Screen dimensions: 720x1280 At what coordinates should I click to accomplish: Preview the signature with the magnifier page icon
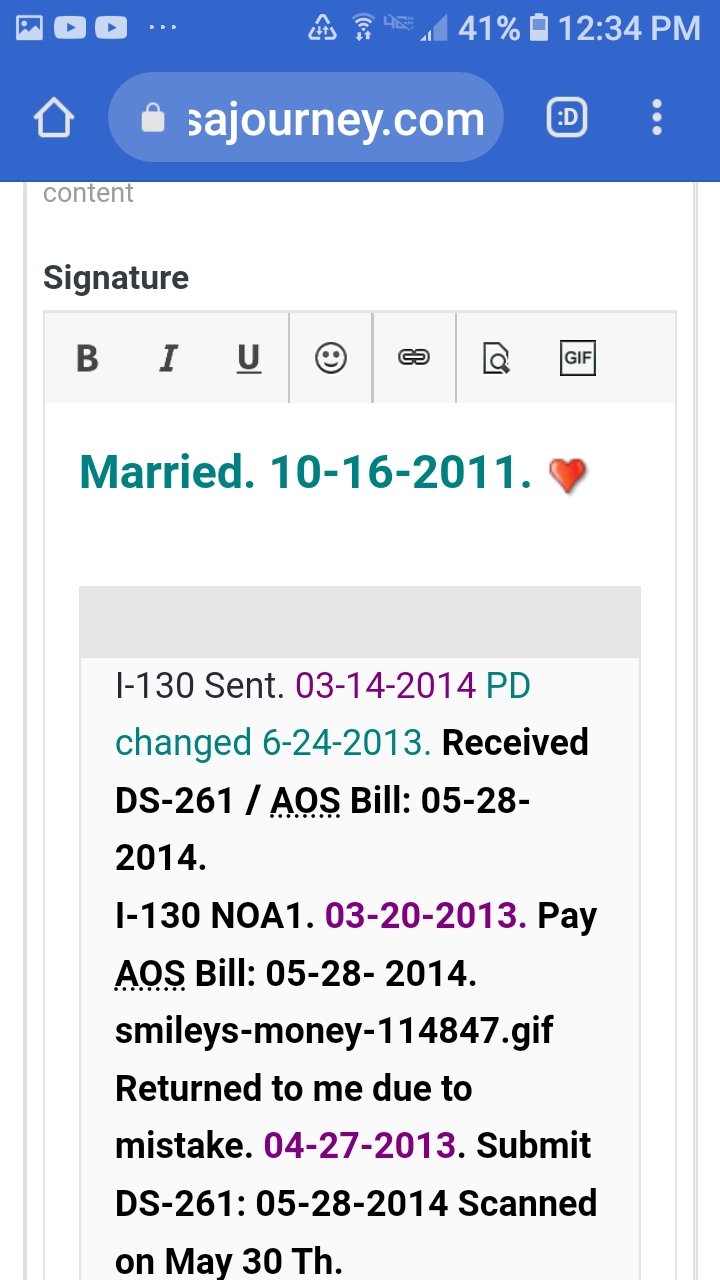(x=496, y=358)
